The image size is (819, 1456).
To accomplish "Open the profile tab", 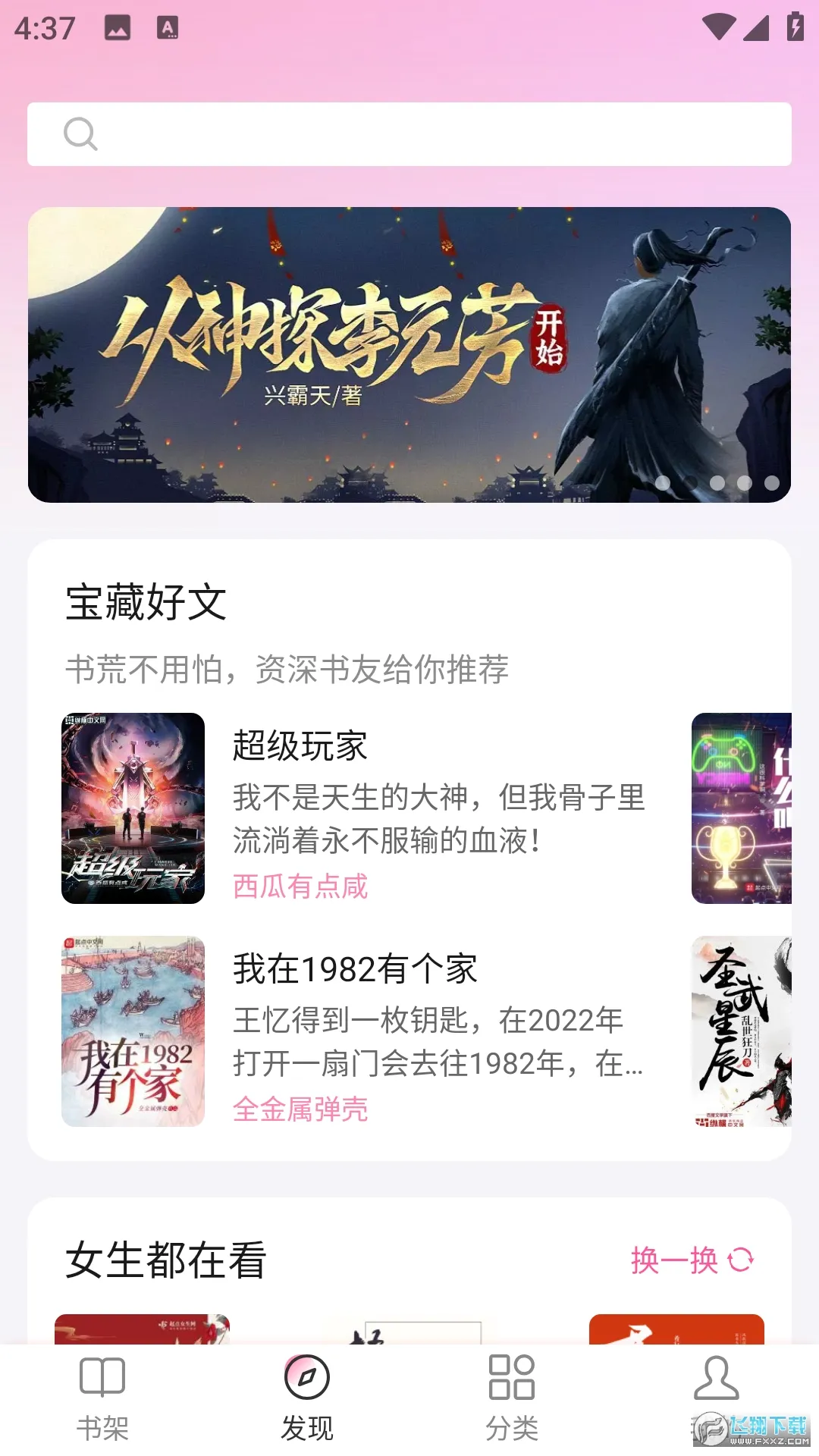I will [716, 1388].
